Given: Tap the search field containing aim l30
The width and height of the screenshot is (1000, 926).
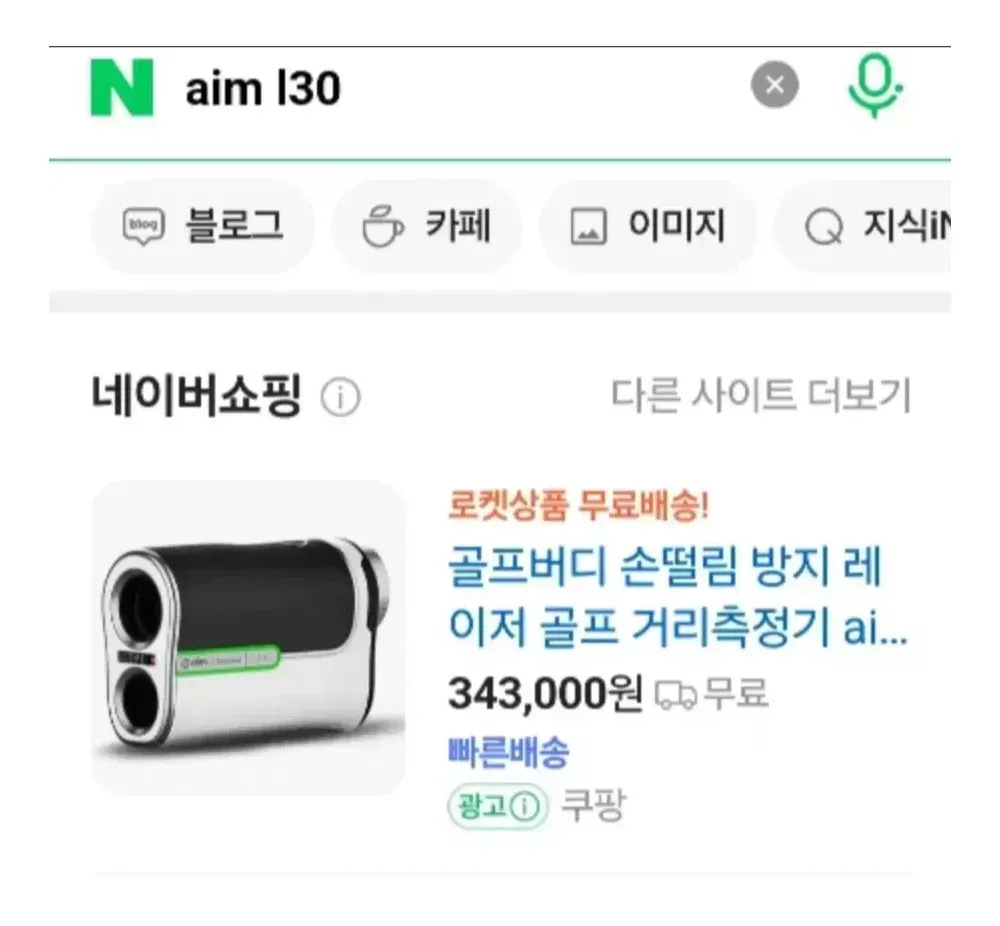Looking at the screenshot, I should coord(440,88).
